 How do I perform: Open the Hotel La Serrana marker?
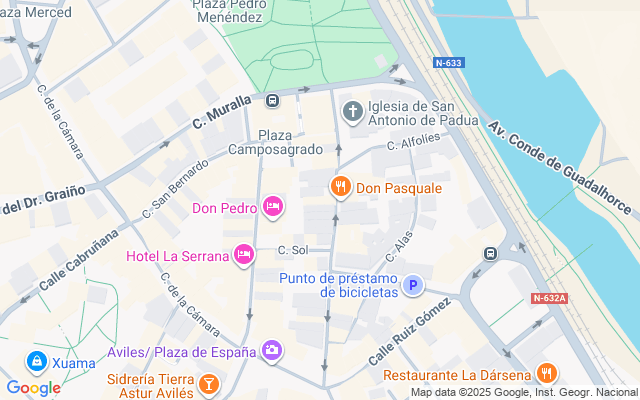tap(243, 256)
